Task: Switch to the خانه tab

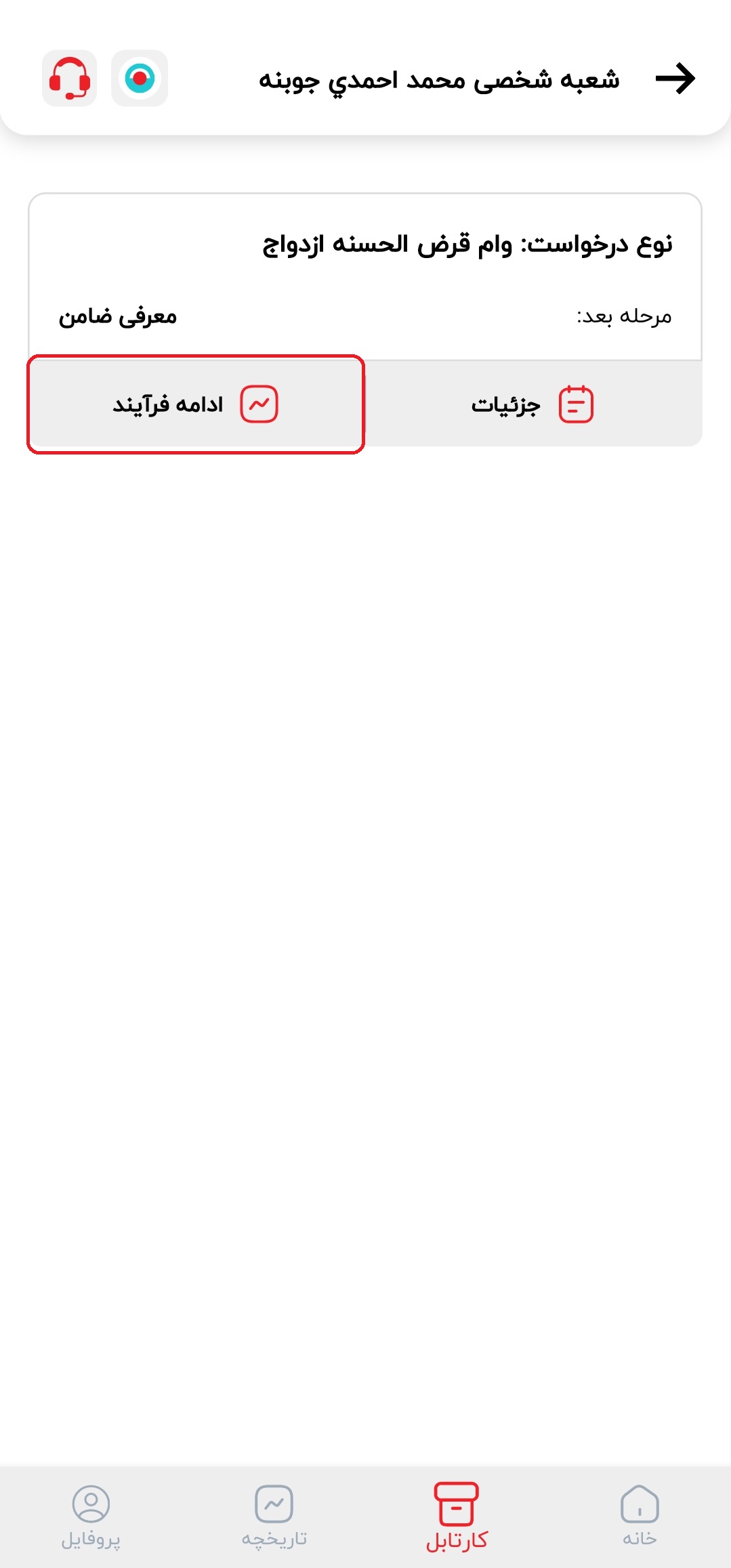Action: pyautogui.click(x=640, y=1516)
